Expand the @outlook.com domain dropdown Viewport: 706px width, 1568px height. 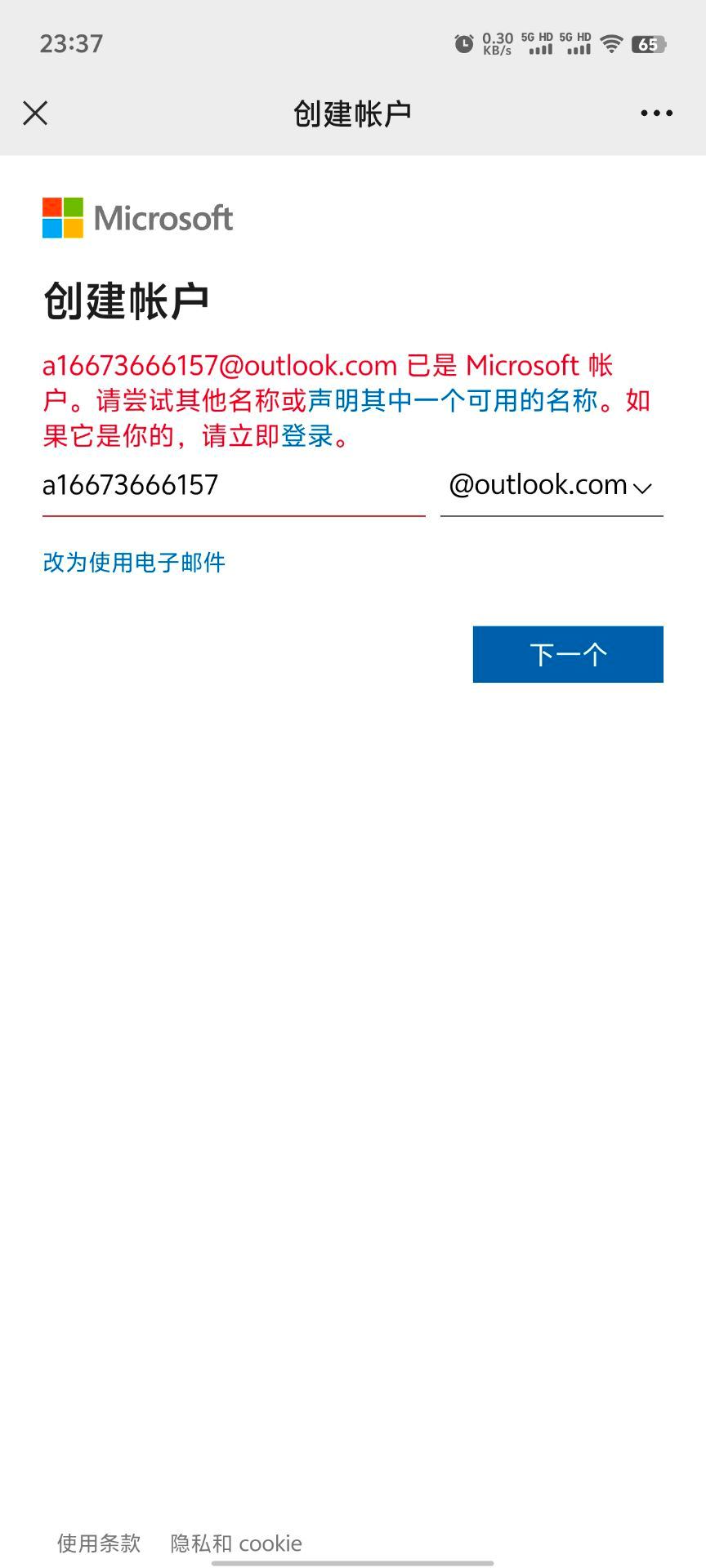552,486
